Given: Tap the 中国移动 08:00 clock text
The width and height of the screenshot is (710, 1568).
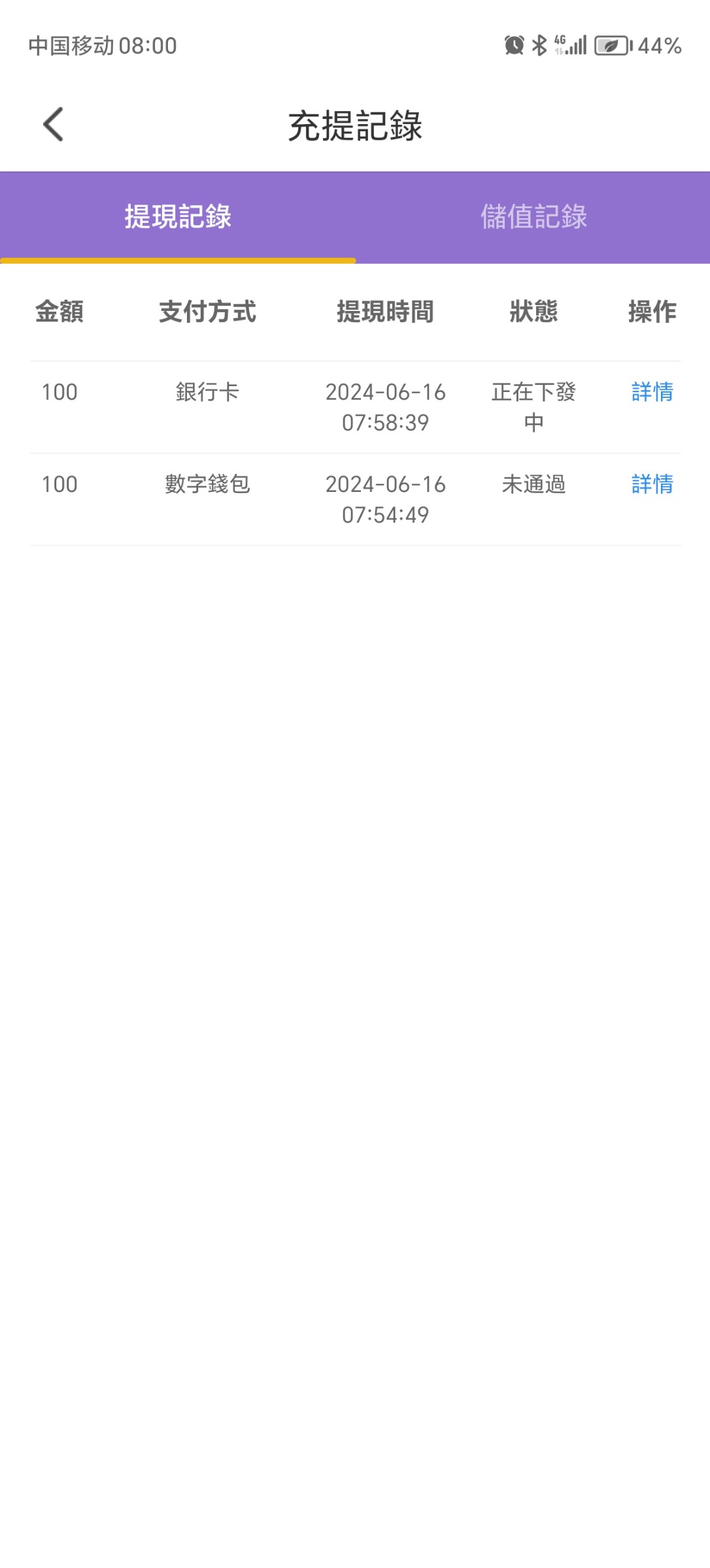Looking at the screenshot, I should [101, 44].
